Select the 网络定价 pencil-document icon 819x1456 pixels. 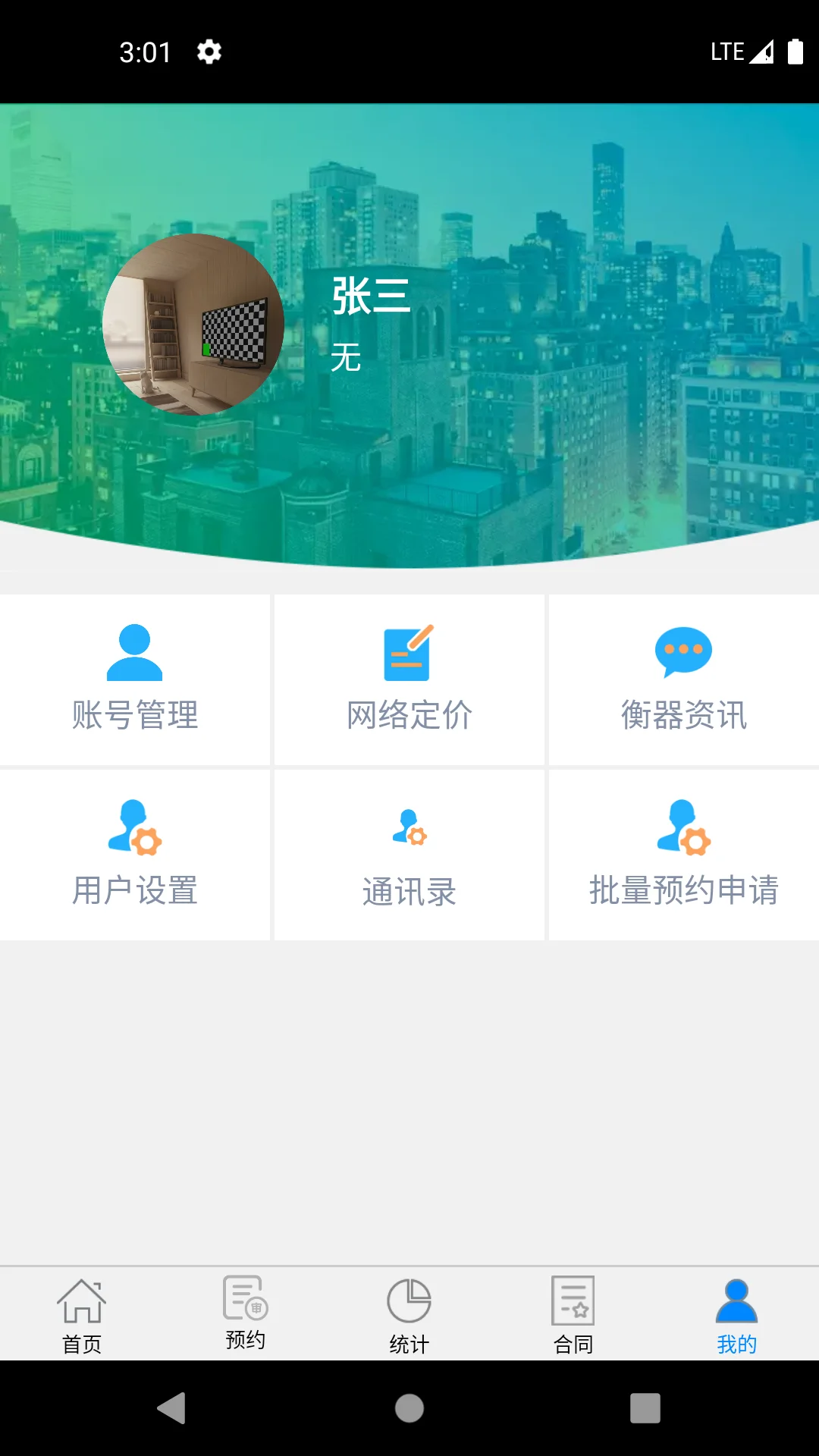409,654
